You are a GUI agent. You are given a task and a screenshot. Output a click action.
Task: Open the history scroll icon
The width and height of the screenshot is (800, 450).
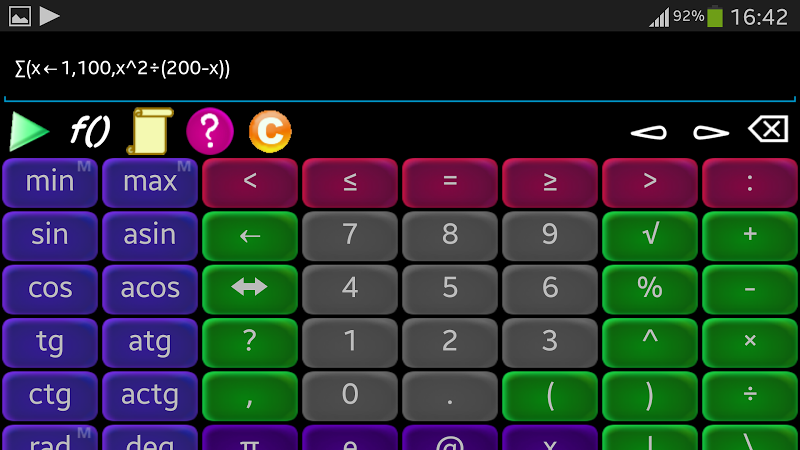[x=149, y=131]
